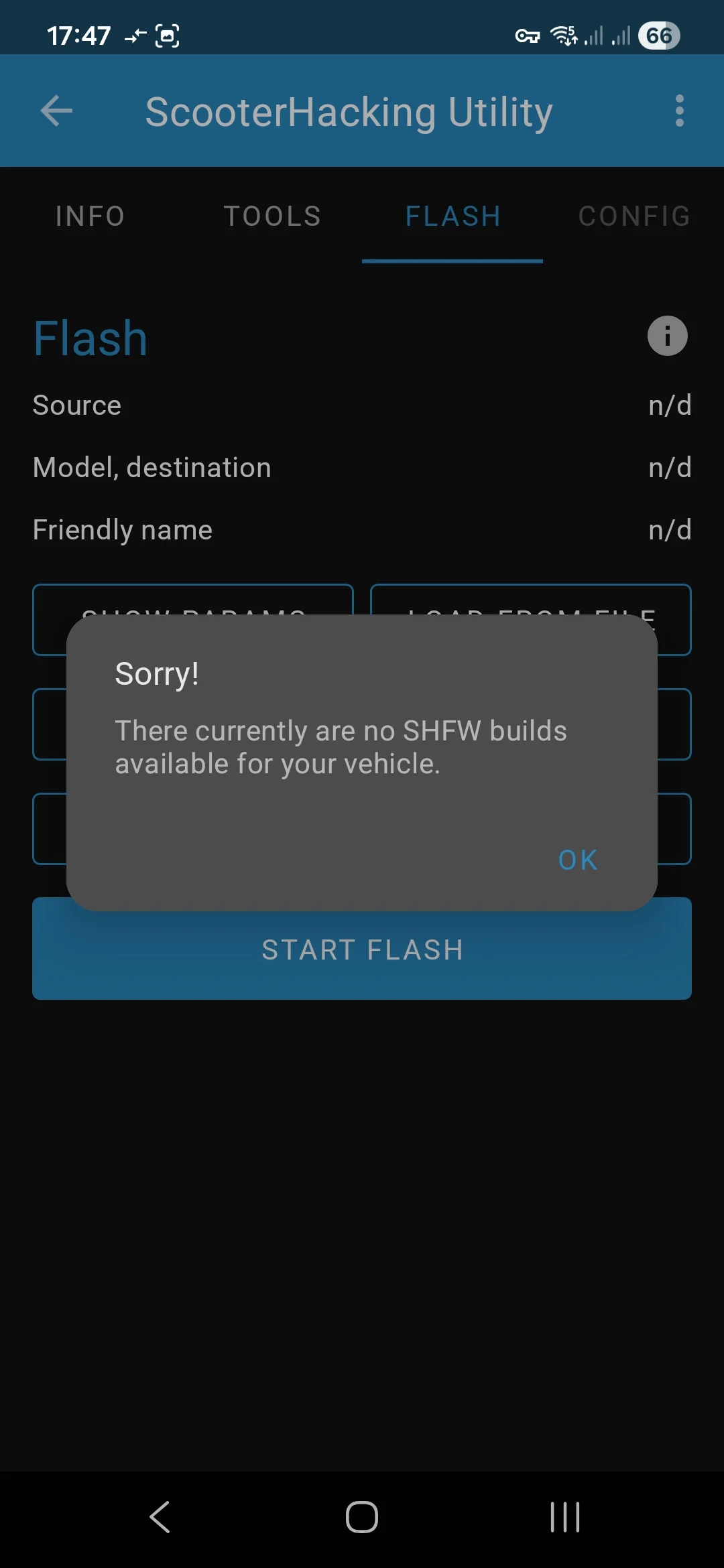
Task: Open recent apps from the navigation bar
Action: click(x=564, y=1517)
